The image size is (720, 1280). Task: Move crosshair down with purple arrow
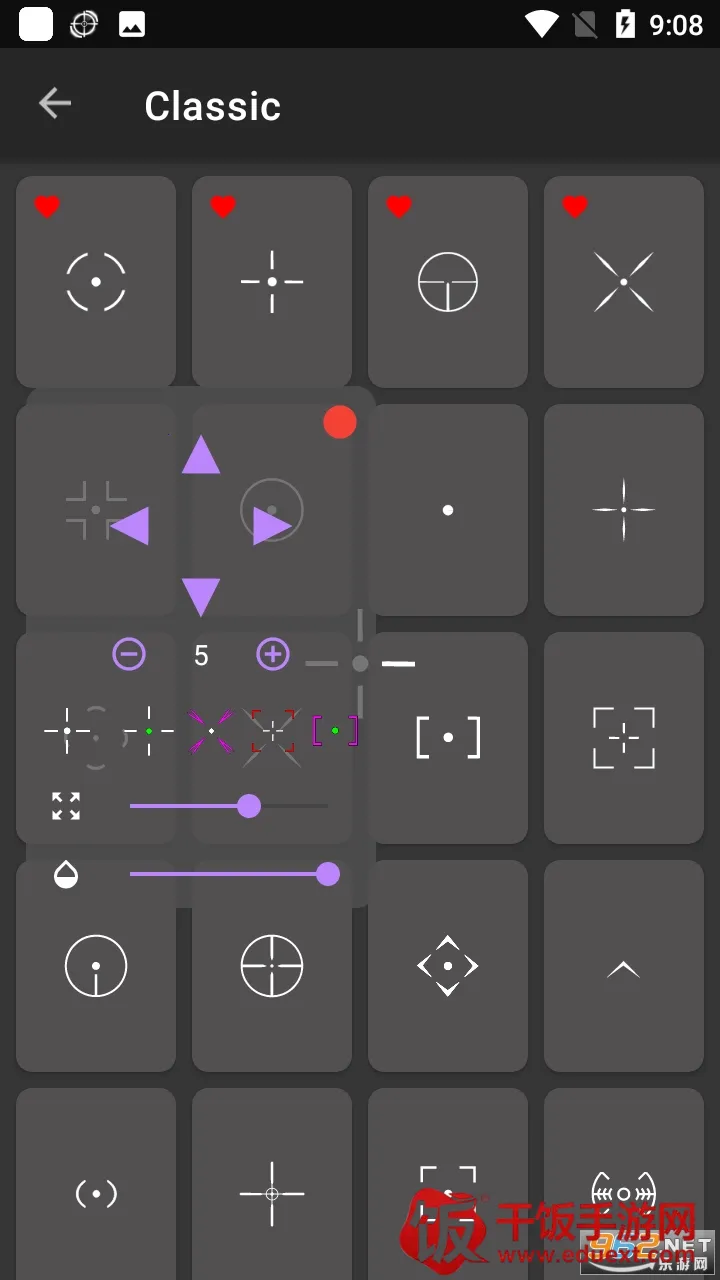(201, 596)
